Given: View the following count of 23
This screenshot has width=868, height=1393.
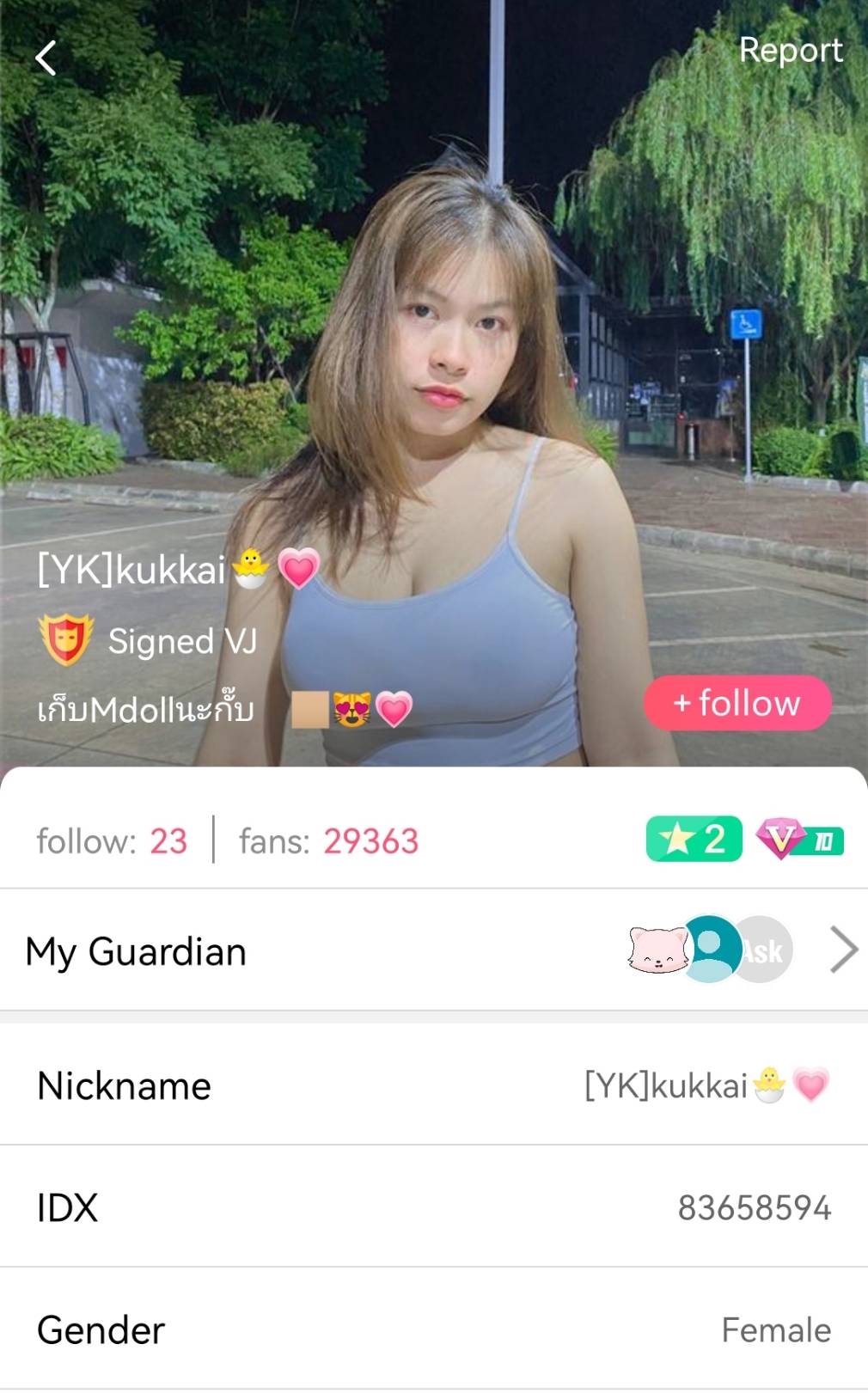Looking at the screenshot, I should point(112,841).
